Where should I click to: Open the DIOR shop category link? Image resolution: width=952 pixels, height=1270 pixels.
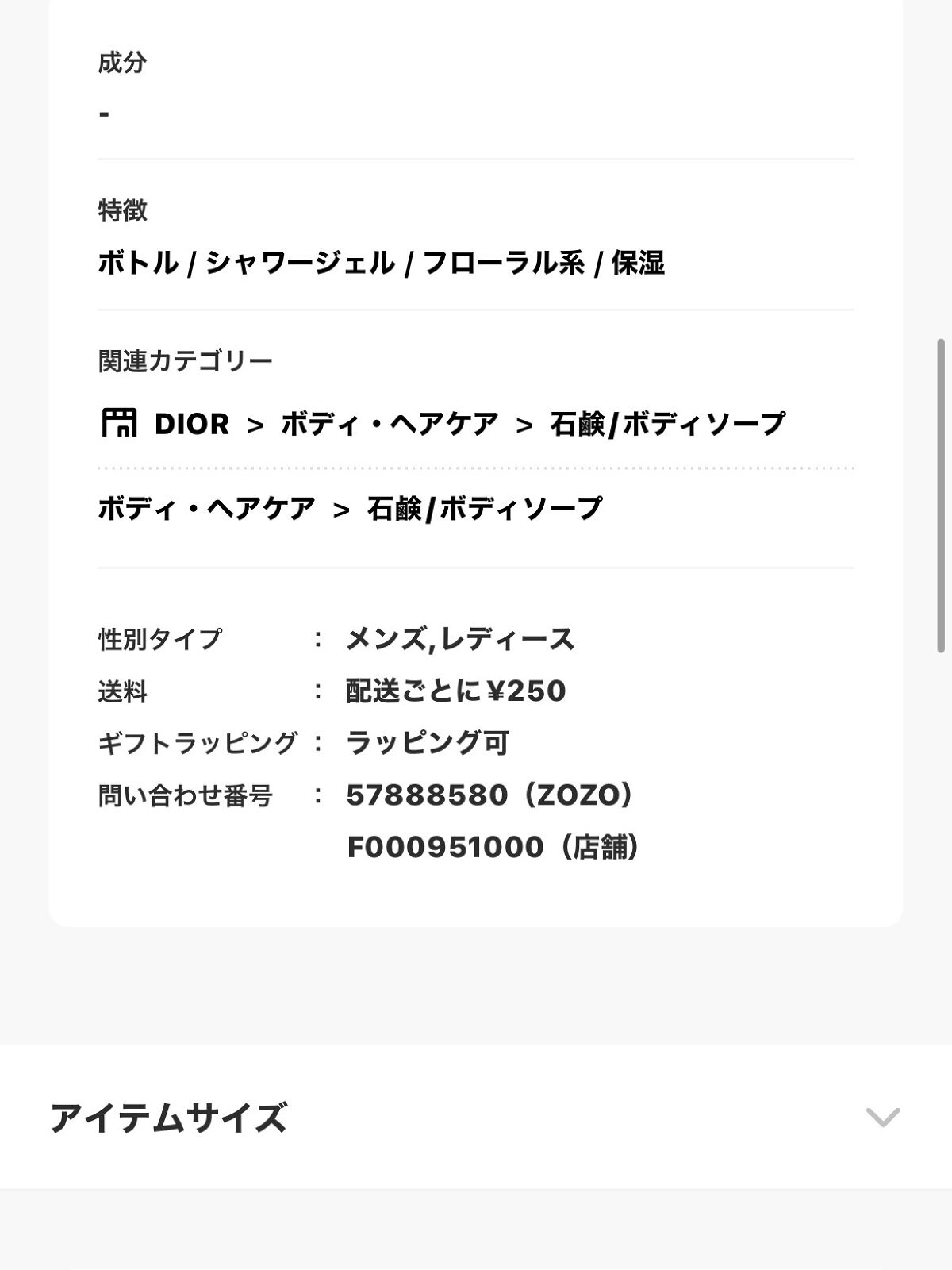tap(191, 424)
